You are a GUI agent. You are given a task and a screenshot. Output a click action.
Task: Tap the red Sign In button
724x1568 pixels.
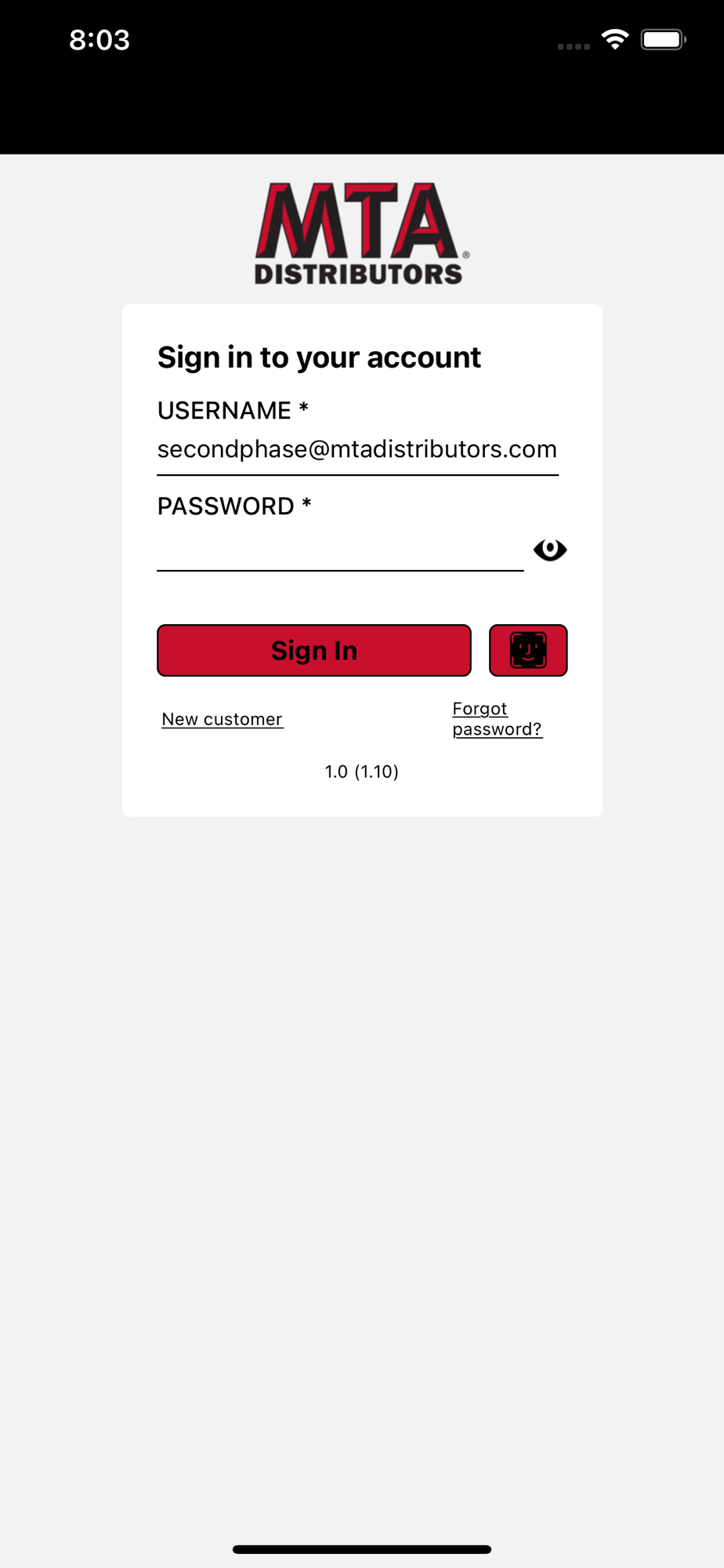coord(314,650)
